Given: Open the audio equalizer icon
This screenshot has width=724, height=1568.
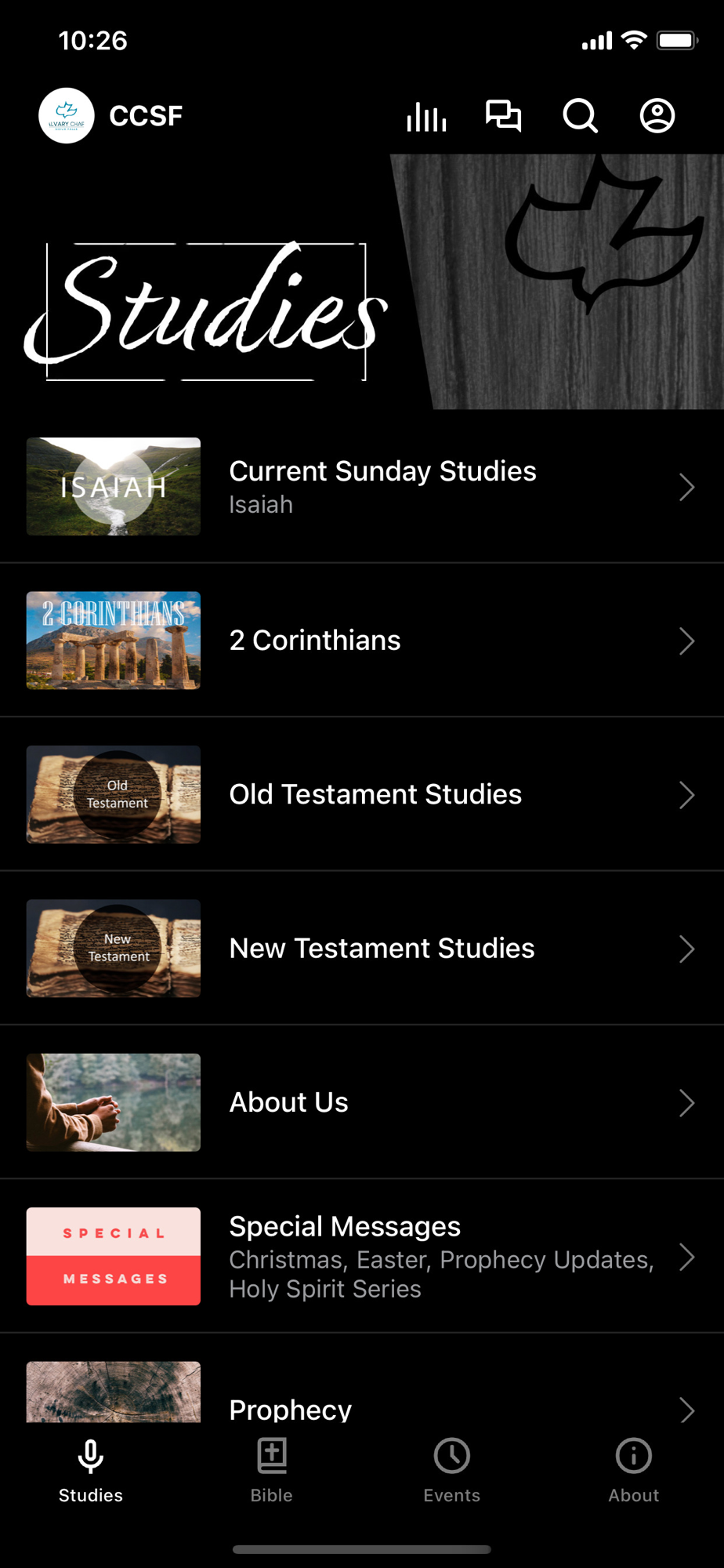Looking at the screenshot, I should (426, 117).
